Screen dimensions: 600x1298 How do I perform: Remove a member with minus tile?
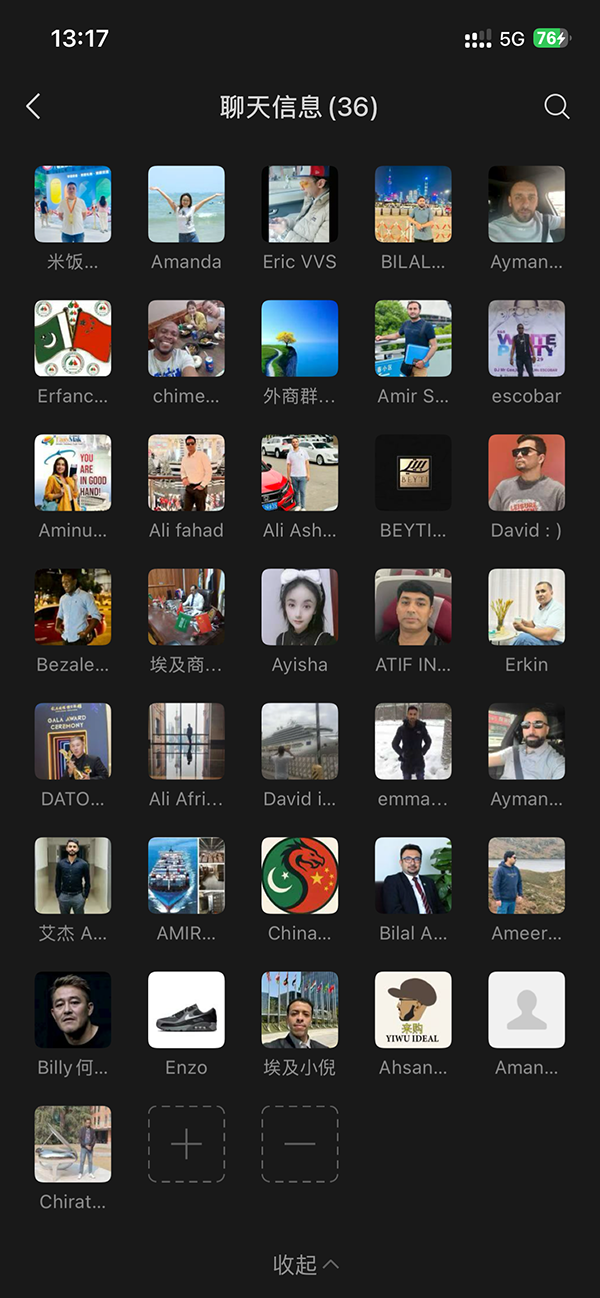300,1144
